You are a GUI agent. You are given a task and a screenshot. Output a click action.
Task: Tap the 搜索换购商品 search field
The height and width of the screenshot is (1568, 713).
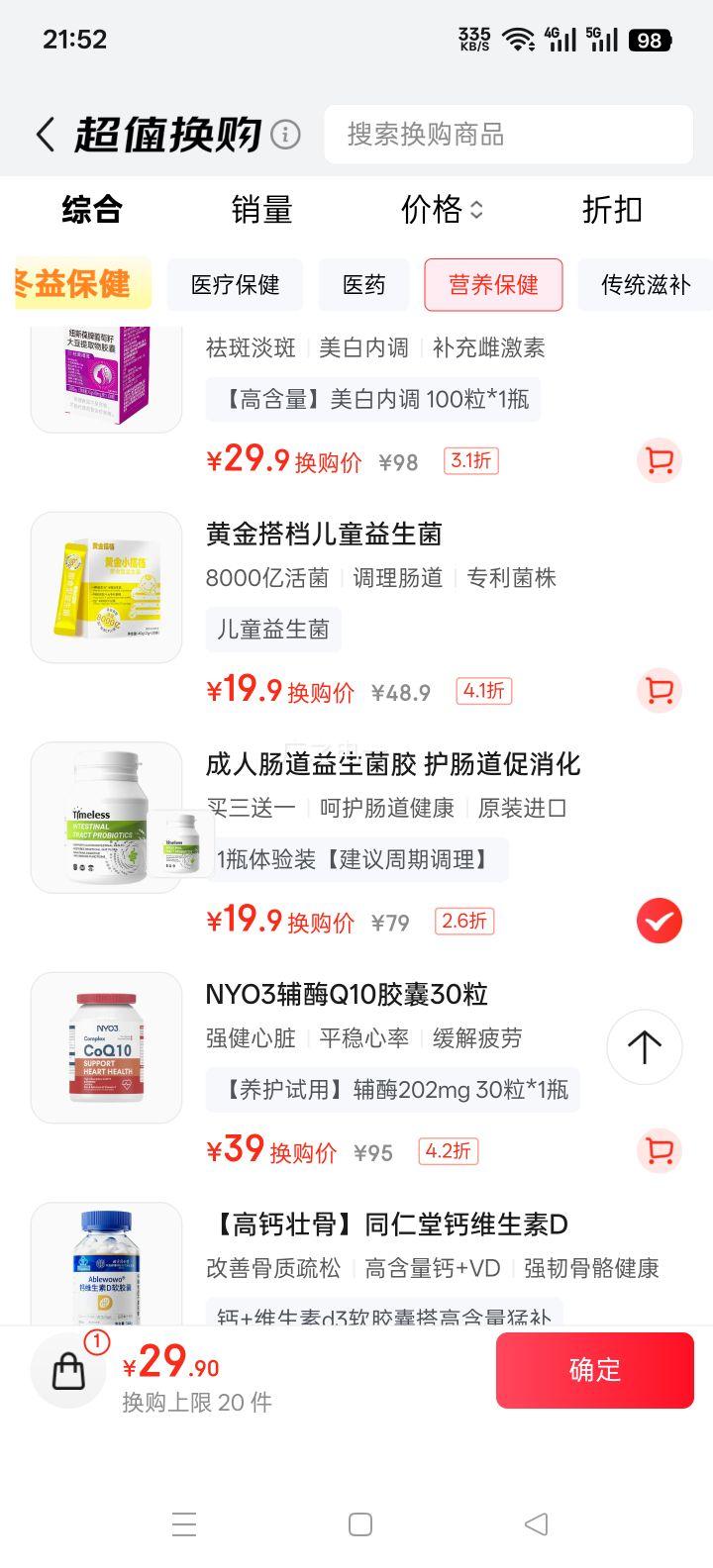click(x=507, y=135)
